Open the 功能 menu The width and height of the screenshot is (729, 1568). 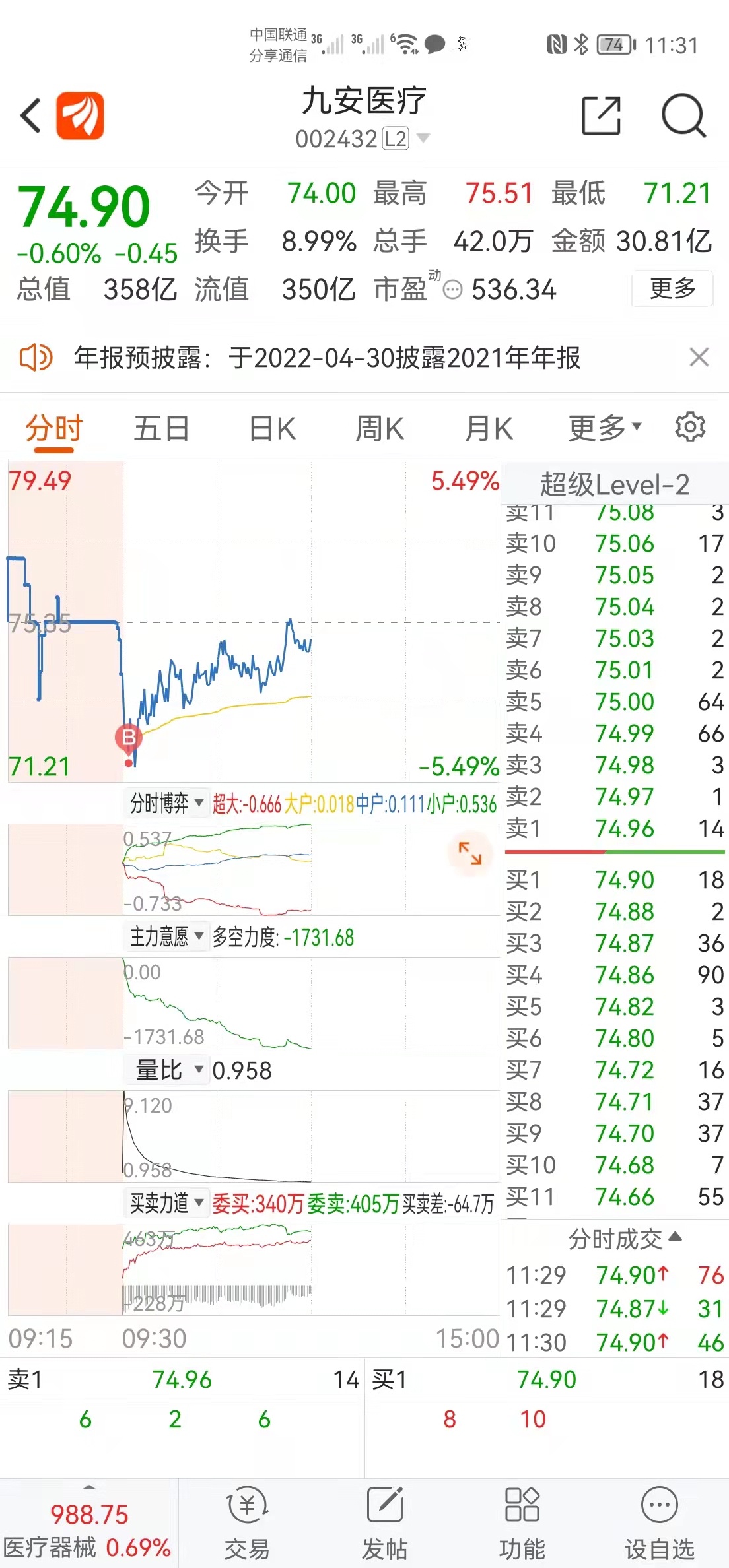pos(522,1522)
